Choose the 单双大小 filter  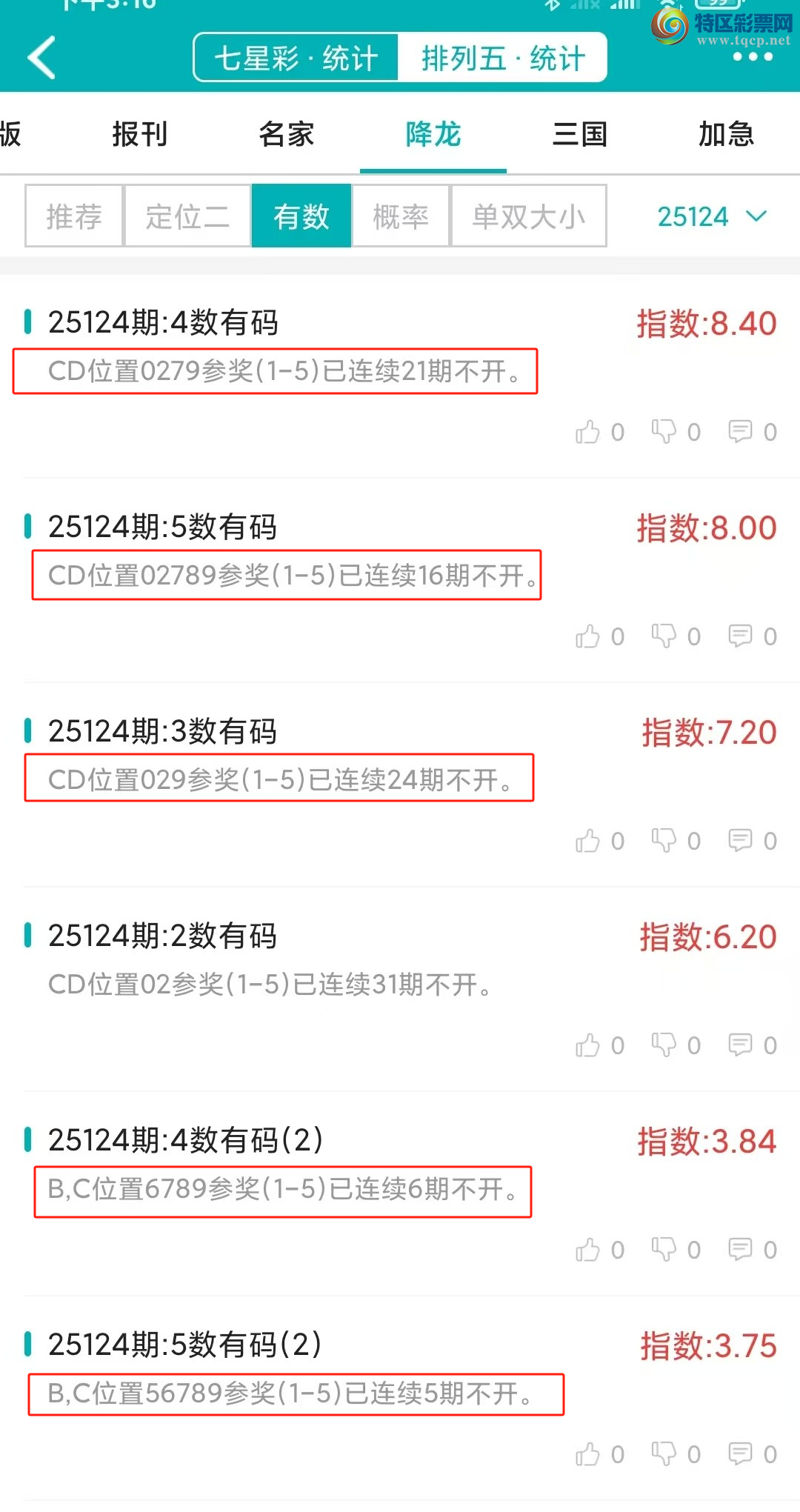point(528,216)
